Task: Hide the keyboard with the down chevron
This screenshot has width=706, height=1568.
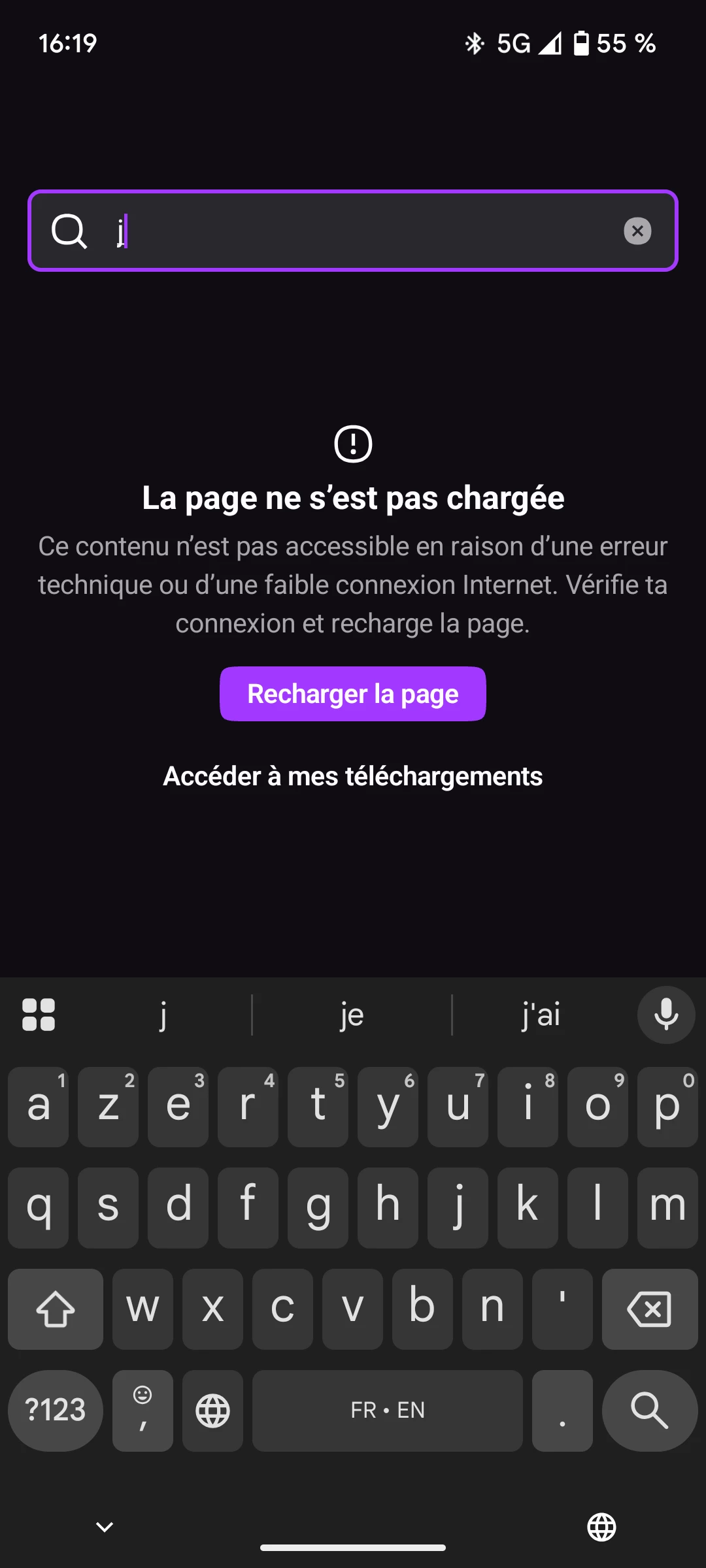Action: pos(105,1527)
